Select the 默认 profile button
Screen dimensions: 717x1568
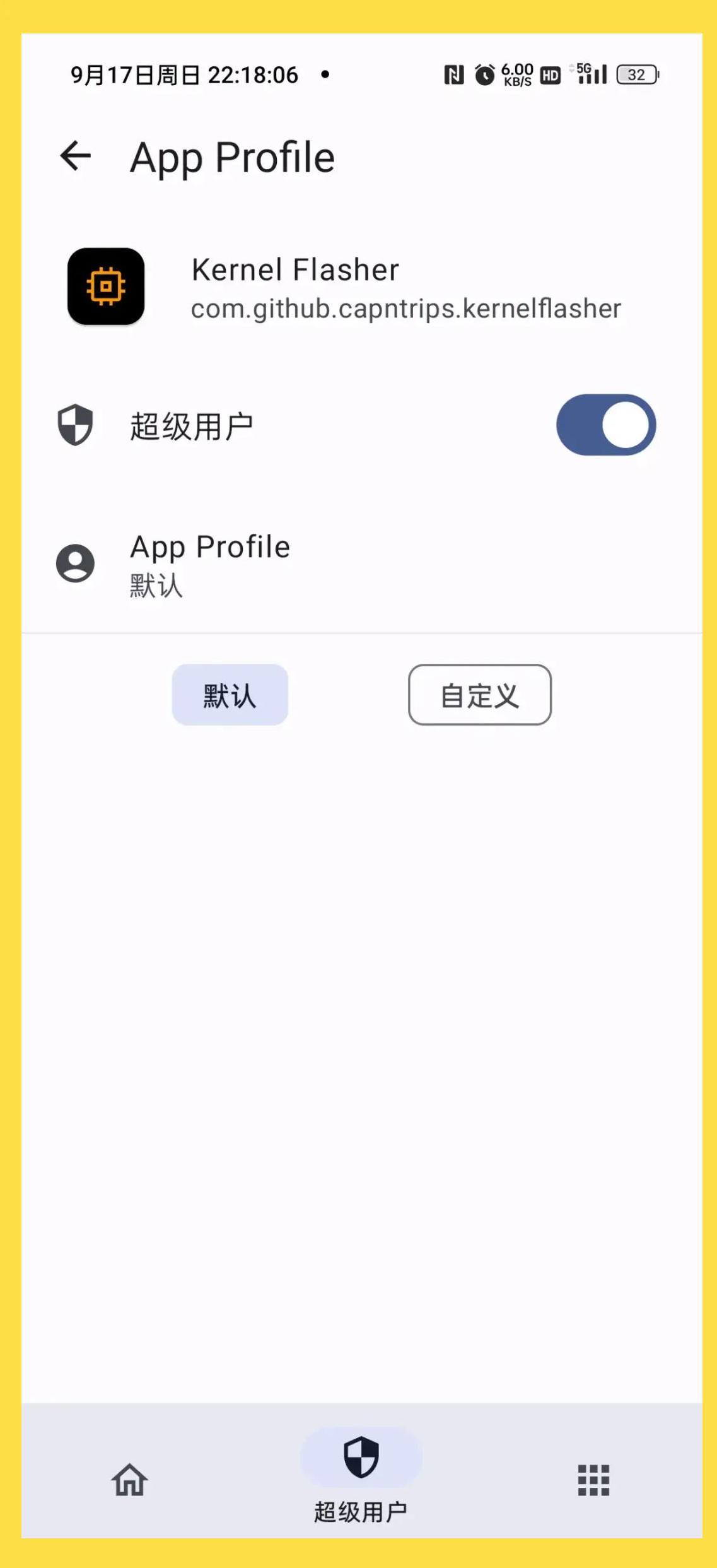point(229,694)
